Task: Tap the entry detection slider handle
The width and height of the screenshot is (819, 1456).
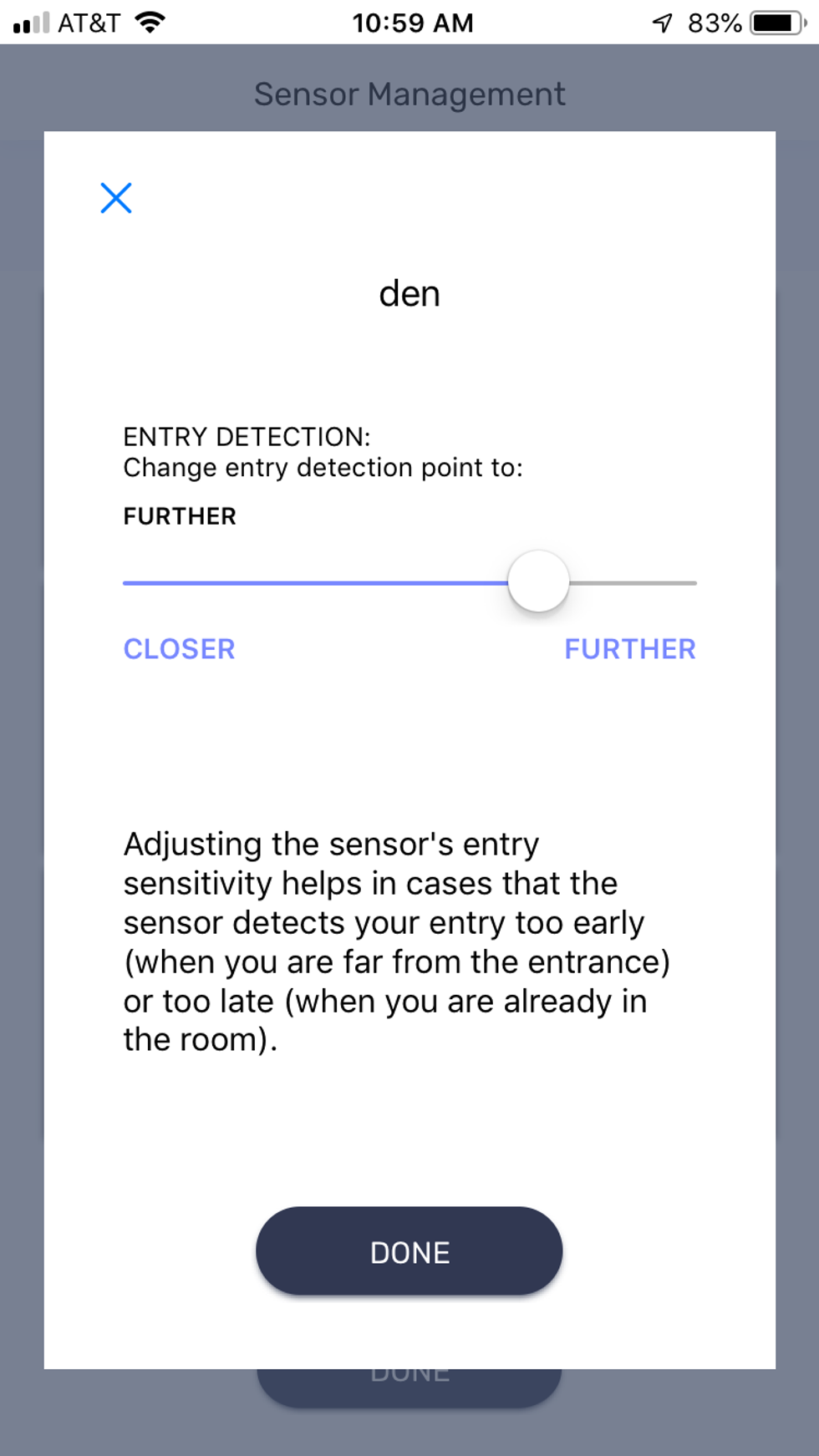Action: (538, 581)
